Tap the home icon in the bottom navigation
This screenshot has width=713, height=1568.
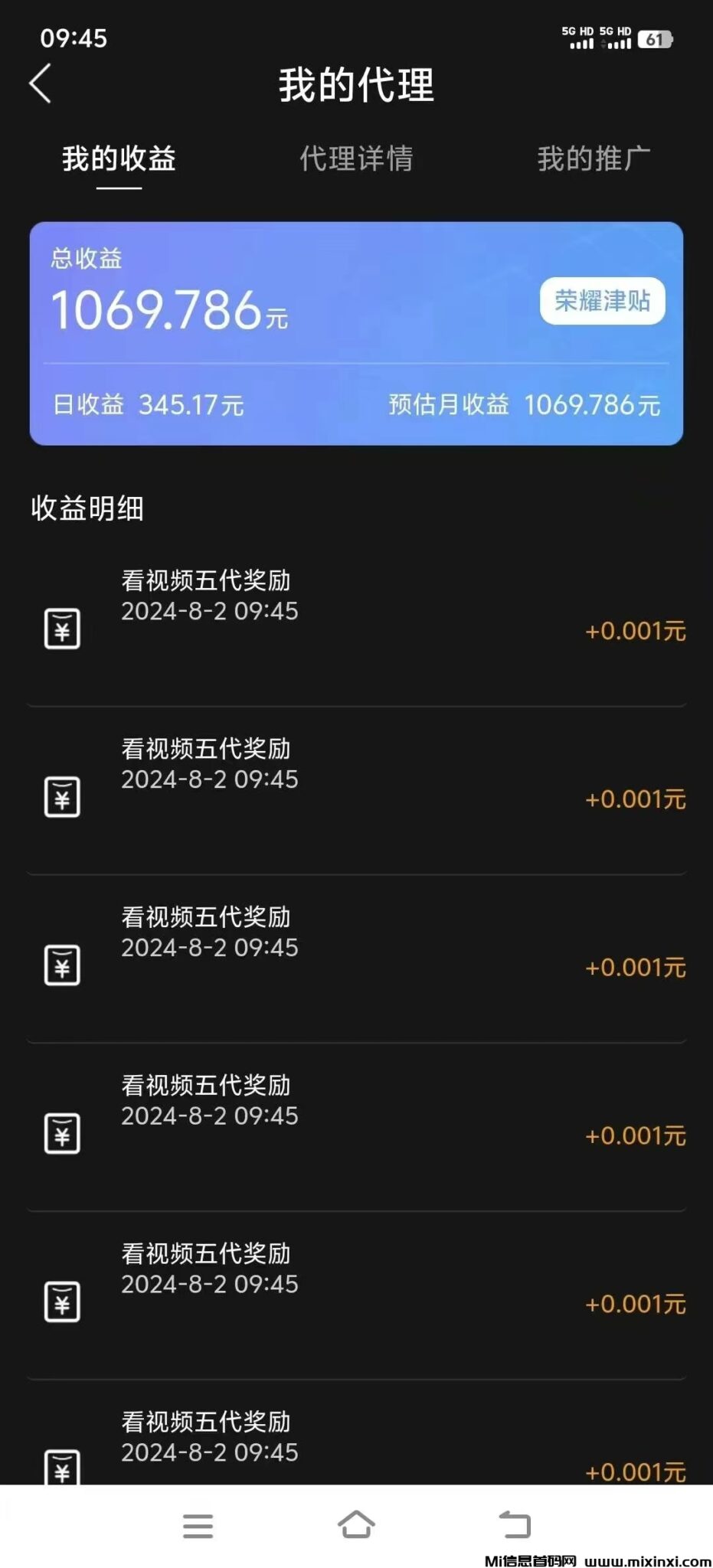point(356,1525)
